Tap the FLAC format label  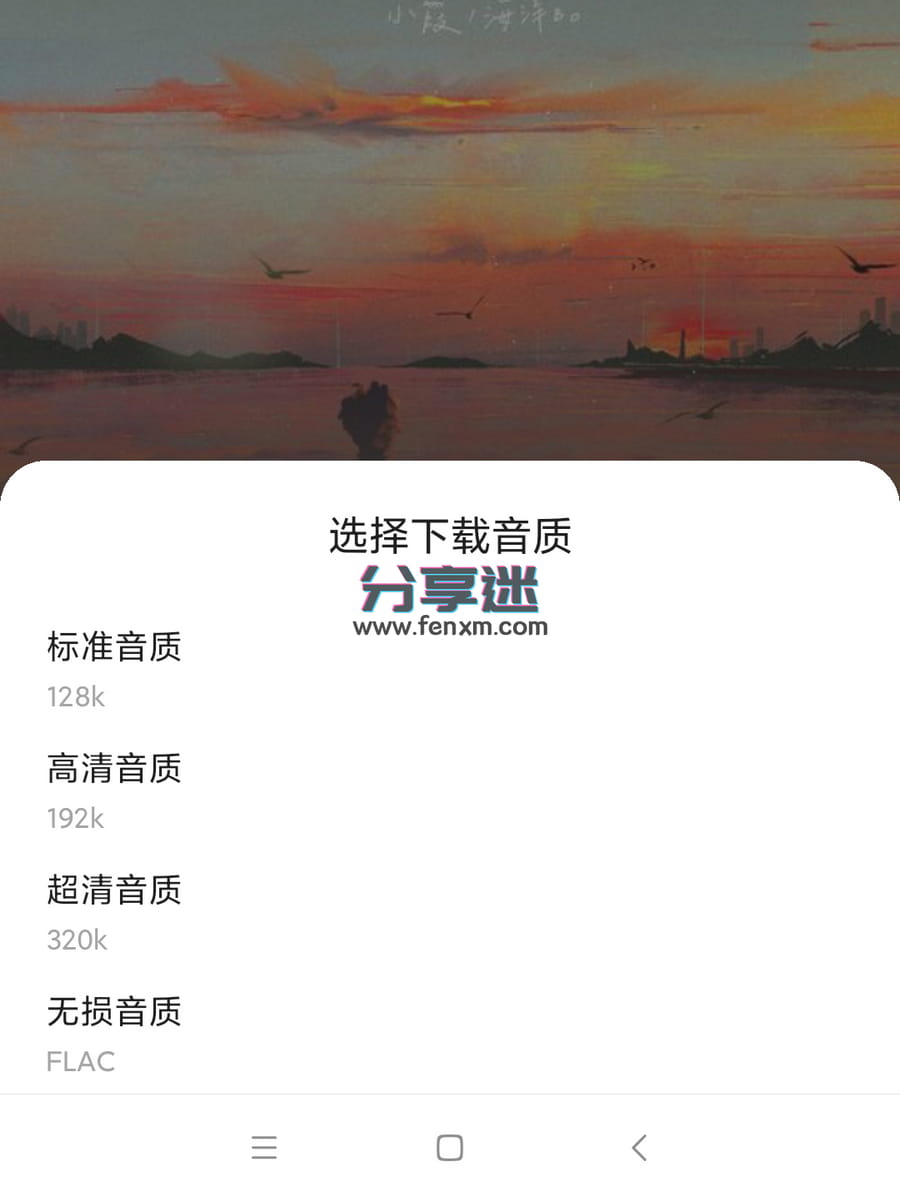click(80, 1062)
